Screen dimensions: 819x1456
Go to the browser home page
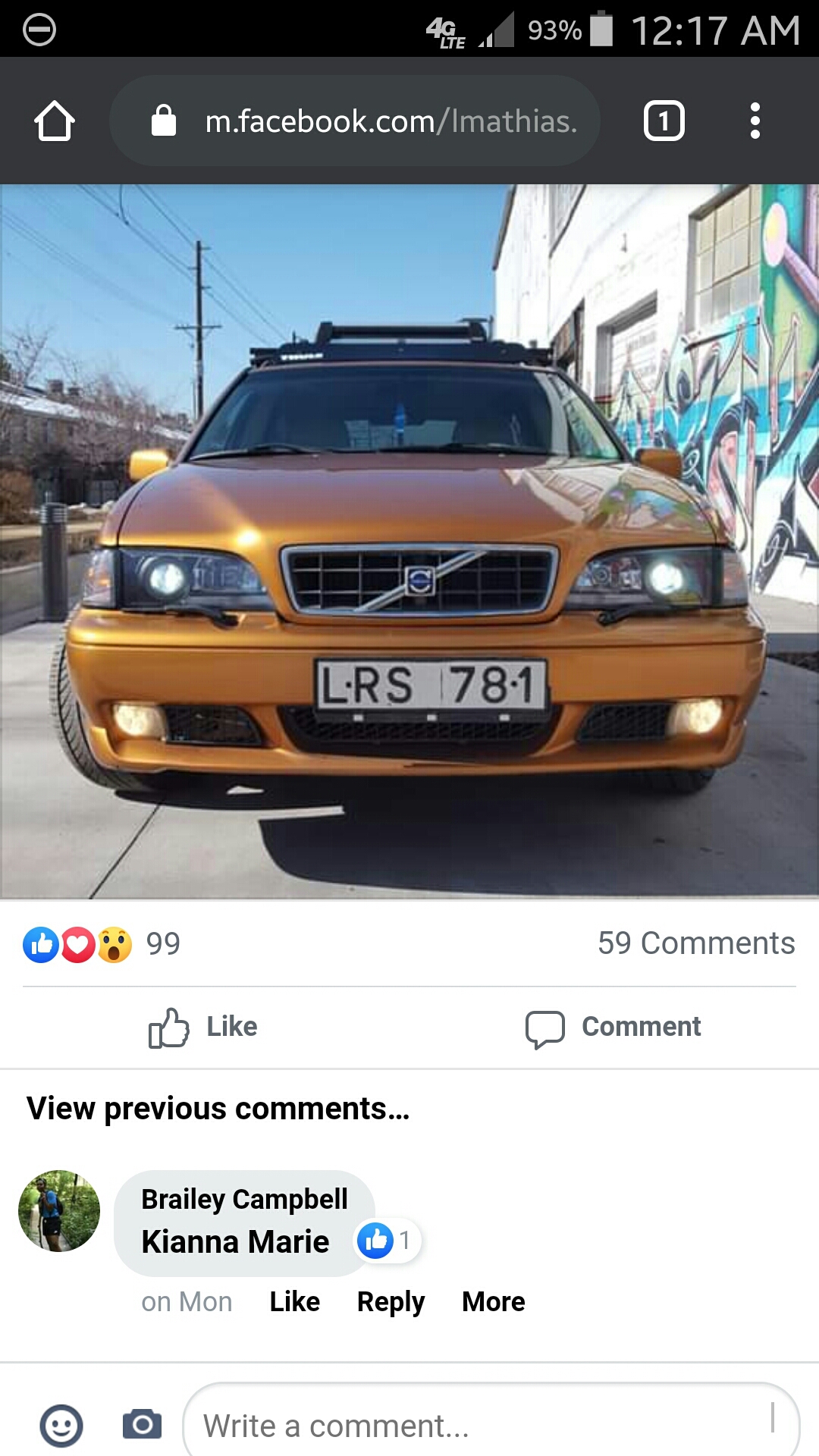[54, 121]
